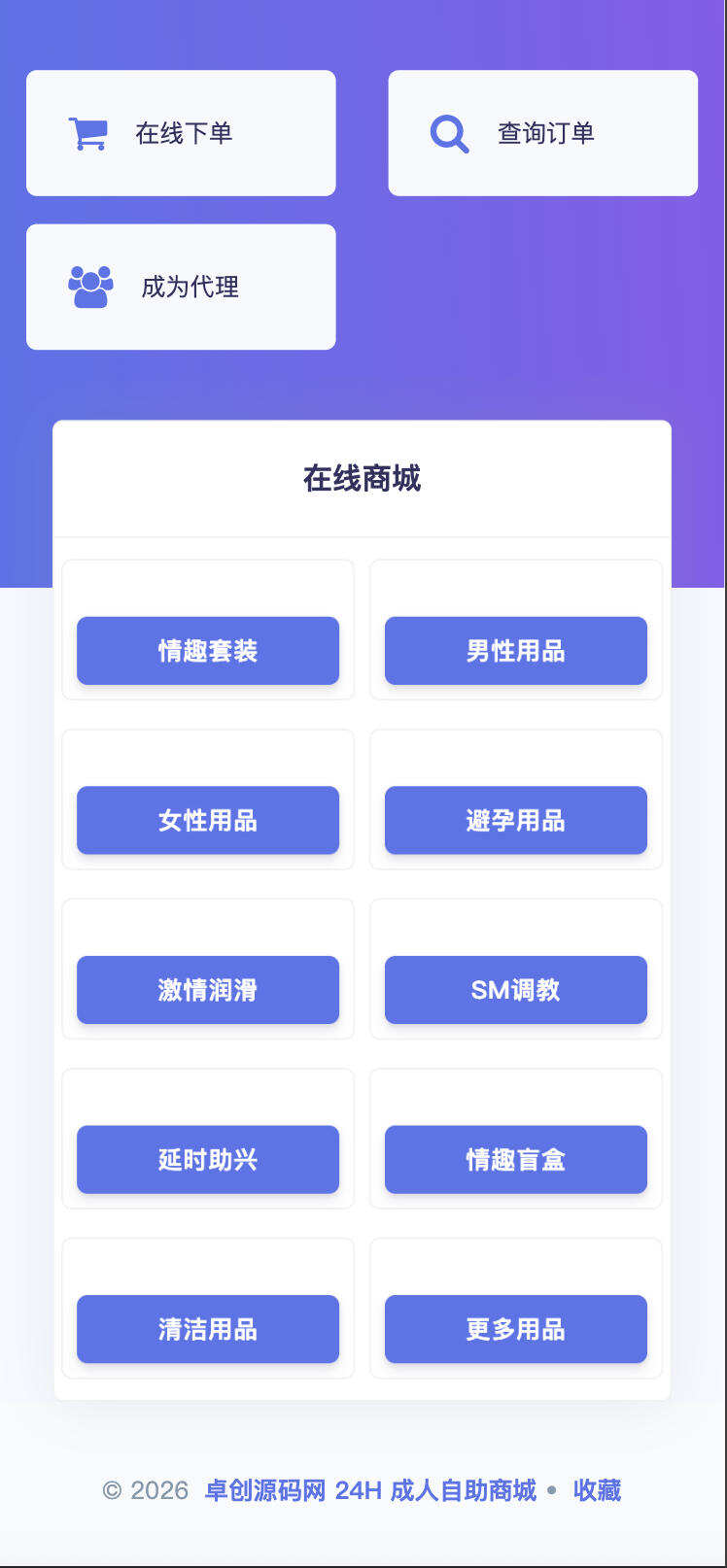The height and width of the screenshot is (1568, 727).
Task: Select the 女性用品 category
Action: click(x=207, y=820)
